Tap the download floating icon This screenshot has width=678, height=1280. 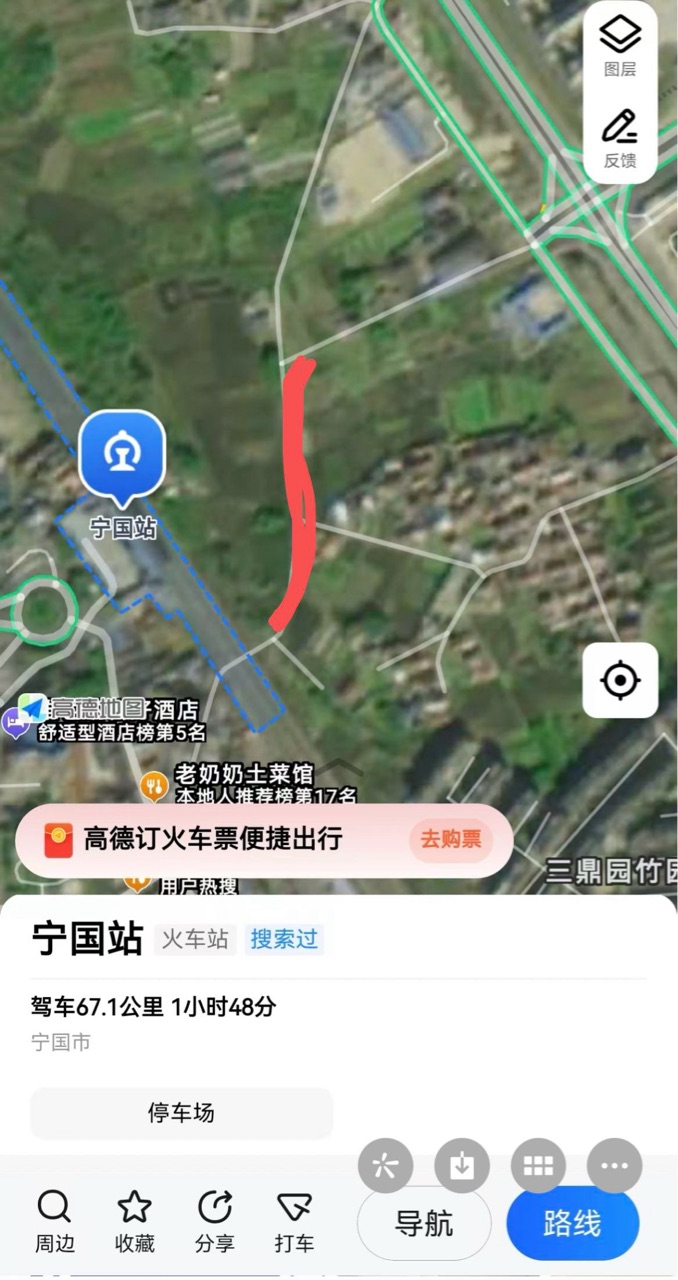(461, 1166)
